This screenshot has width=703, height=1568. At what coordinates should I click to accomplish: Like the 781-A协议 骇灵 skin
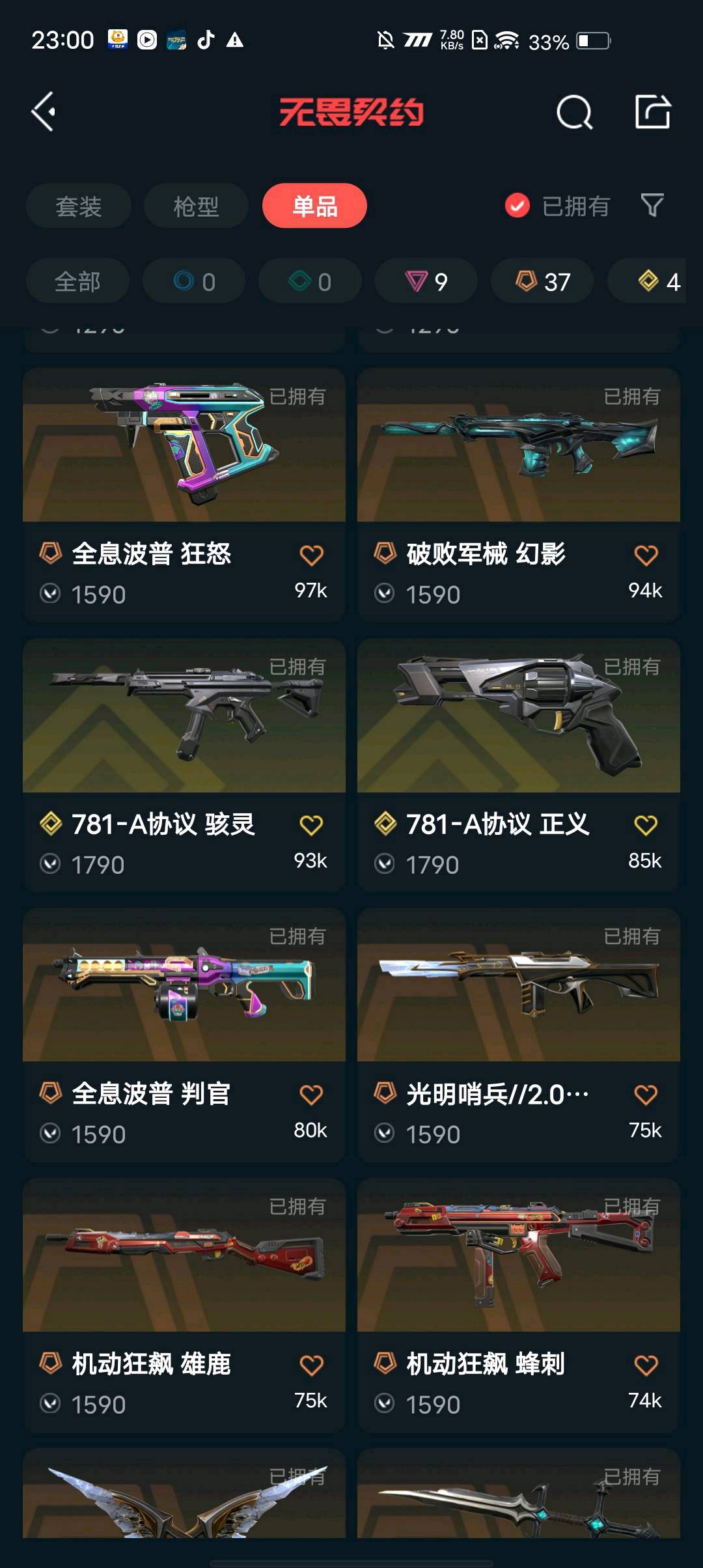coord(311,825)
